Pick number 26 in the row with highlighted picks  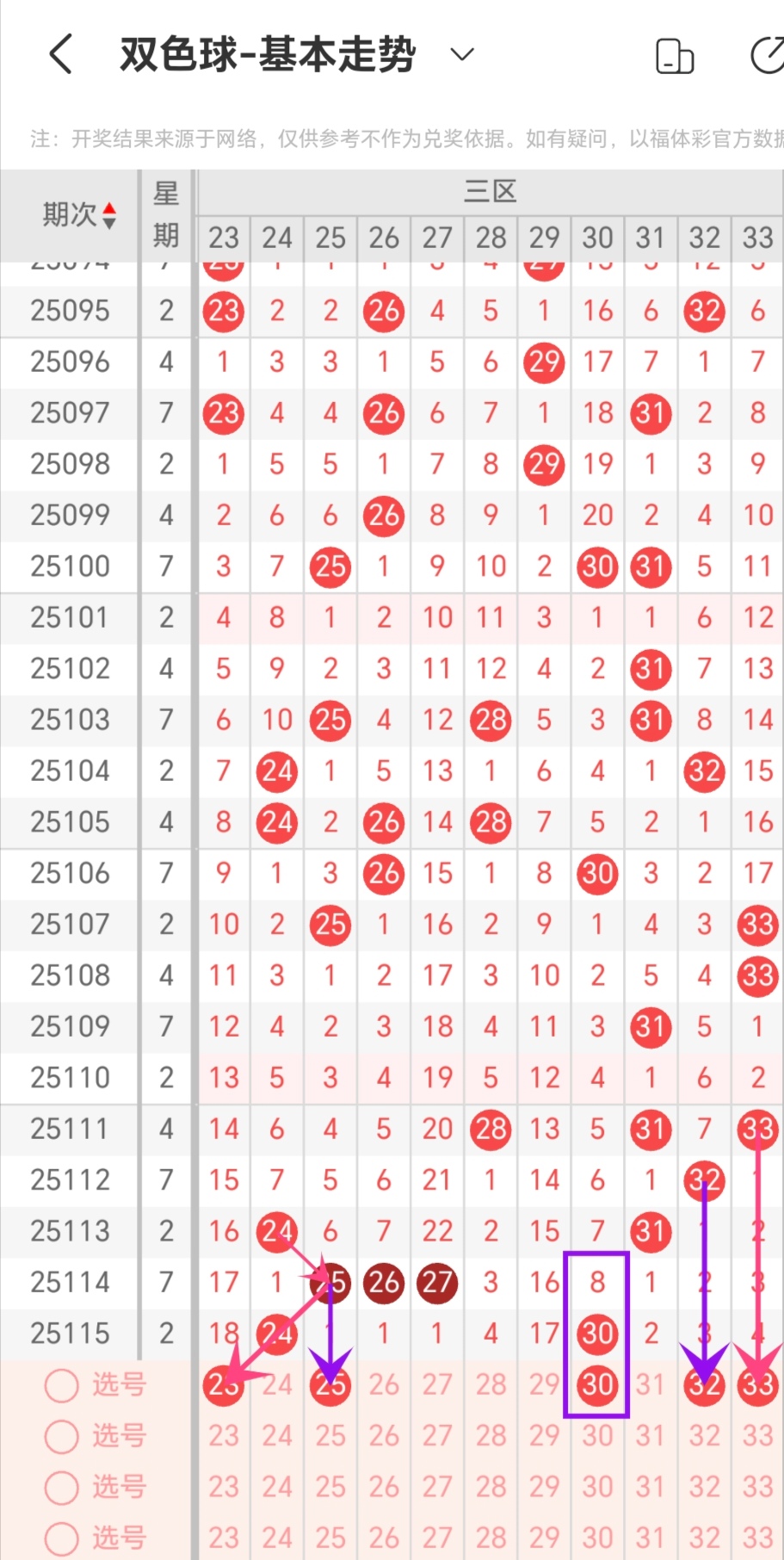click(x=384, y=1385)
